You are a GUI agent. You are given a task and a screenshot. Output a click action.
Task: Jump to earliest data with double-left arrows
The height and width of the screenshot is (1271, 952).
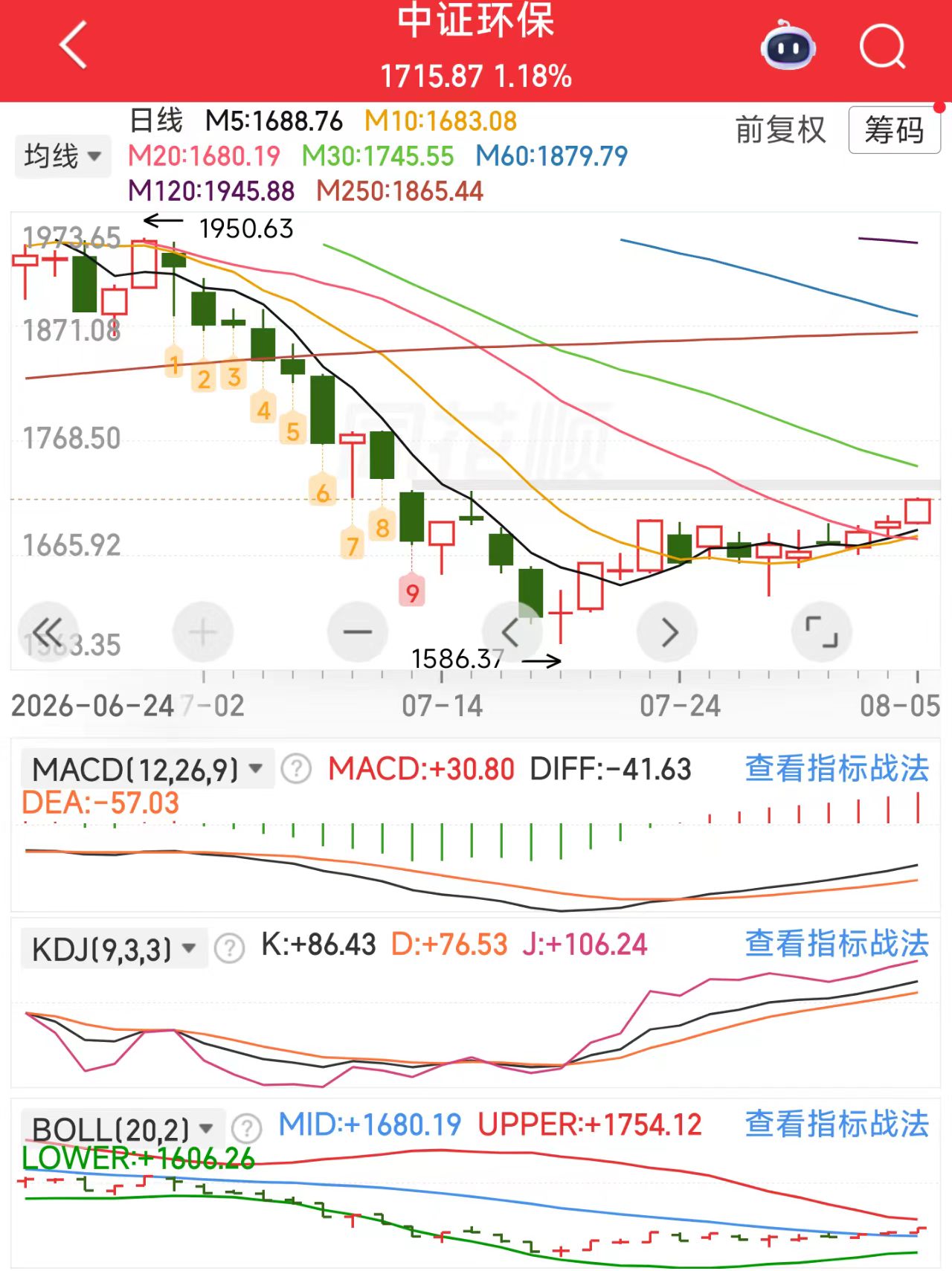pos(48,632)
